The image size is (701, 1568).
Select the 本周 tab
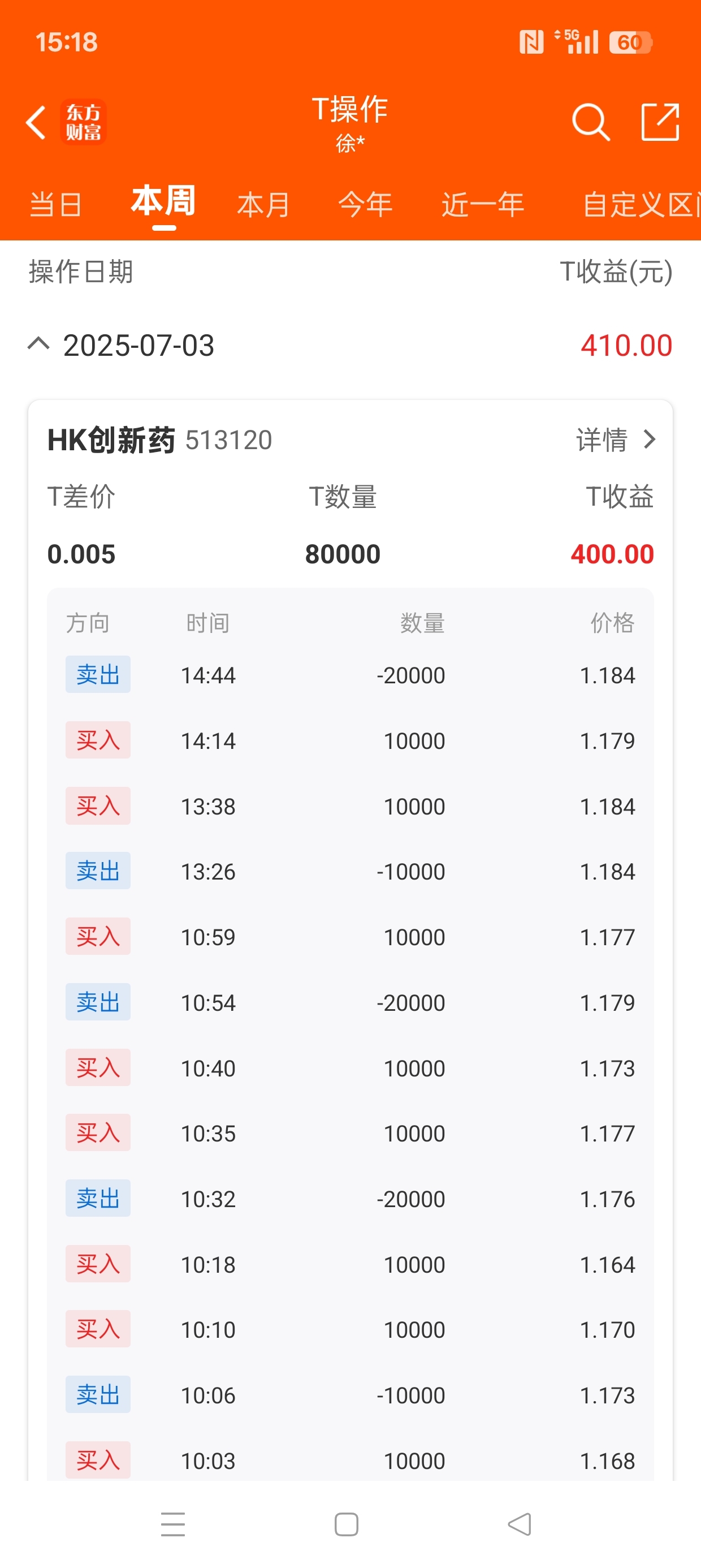[x=163, y=201]
